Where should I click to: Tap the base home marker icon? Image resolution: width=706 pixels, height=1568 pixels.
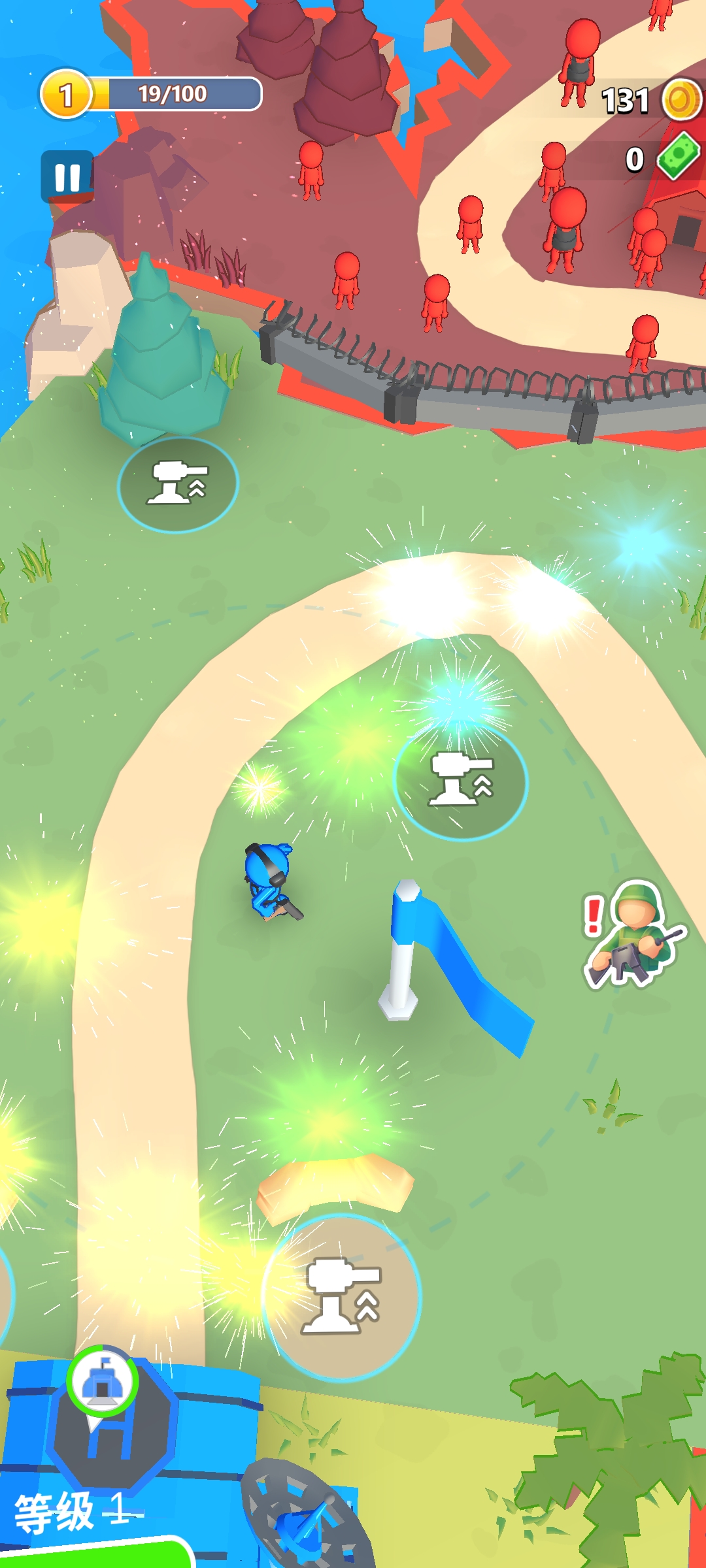[102, 1383]
